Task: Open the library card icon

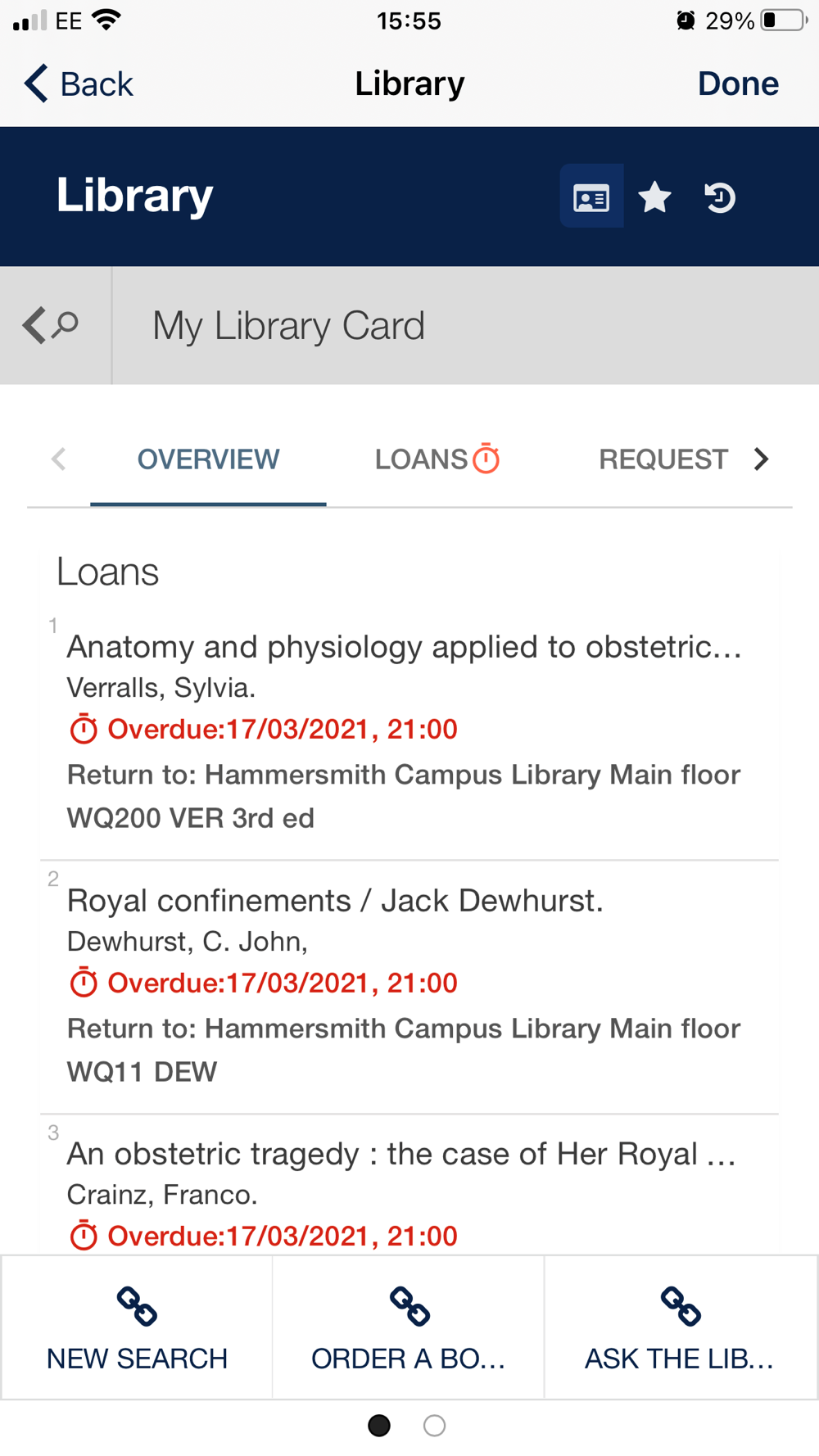Action: click(x=591, y=197)
